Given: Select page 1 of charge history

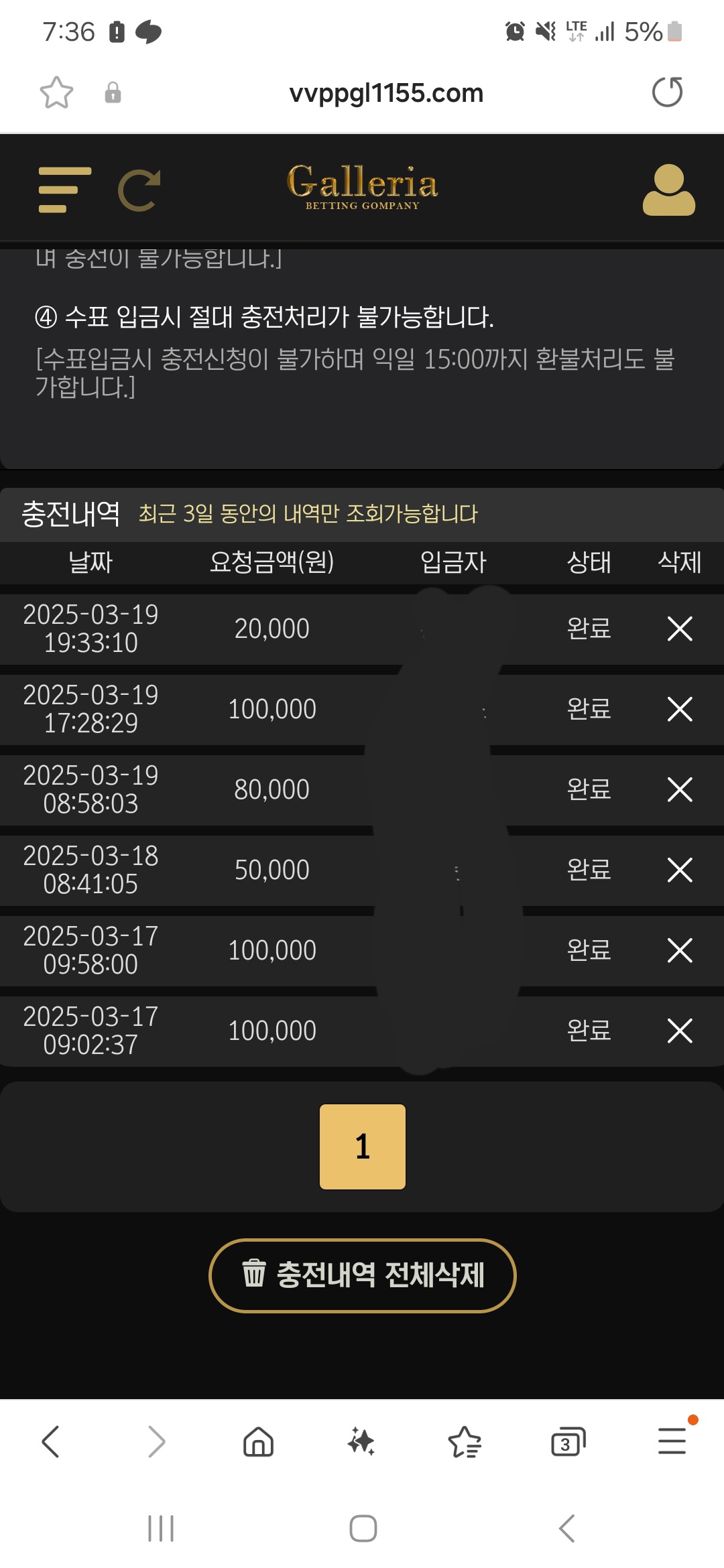Looking at the screenshot, I should point(363,1147).
